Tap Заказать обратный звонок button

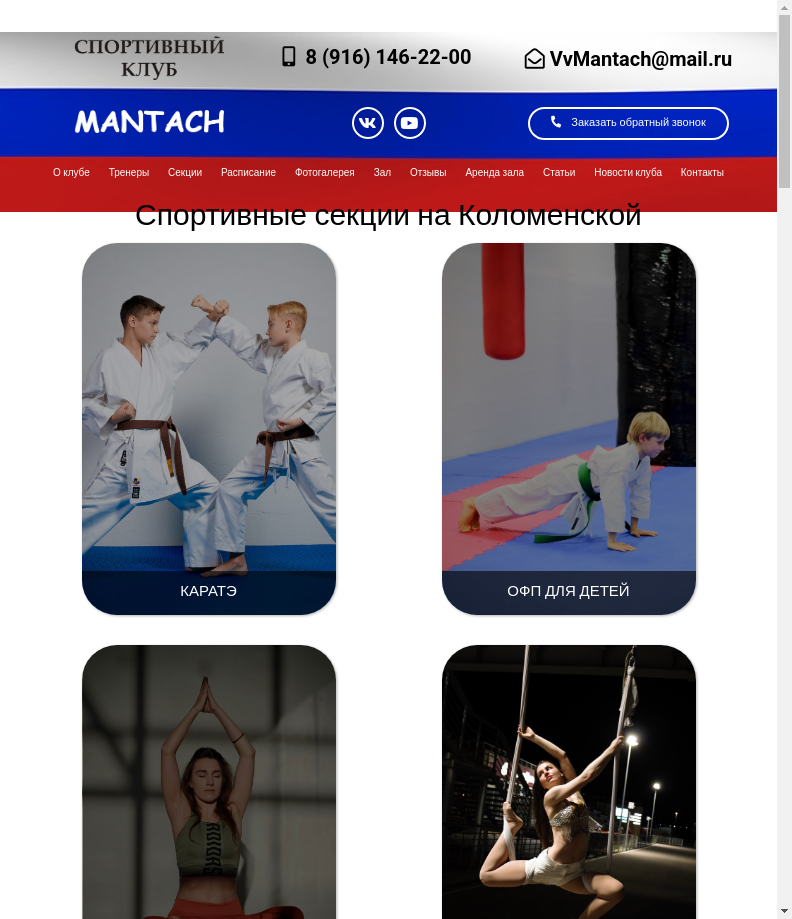pyautogui.click(x=628, y=123)
